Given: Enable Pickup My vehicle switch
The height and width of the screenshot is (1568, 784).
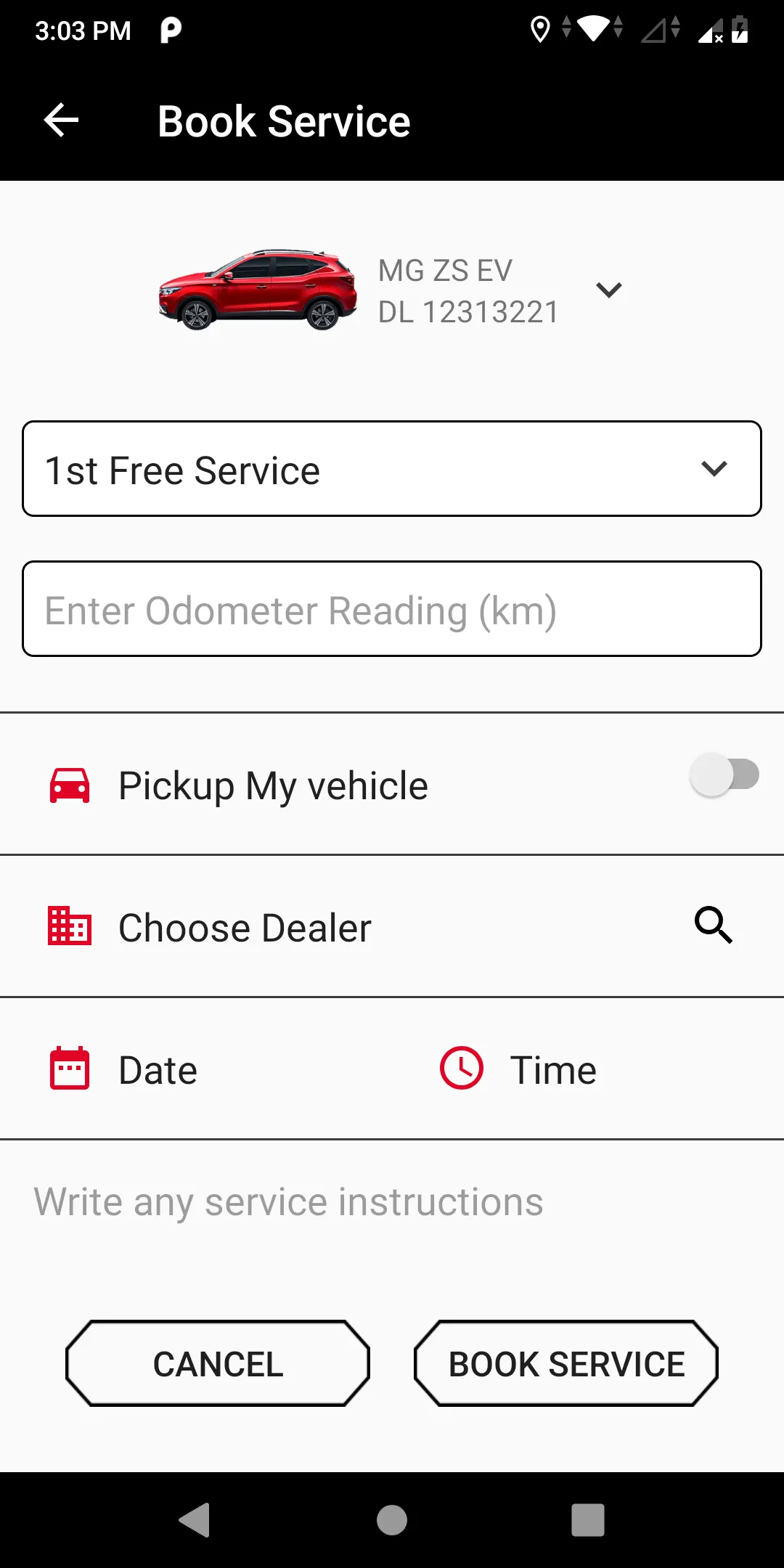Looking at the screenshot, I should 724,775.
